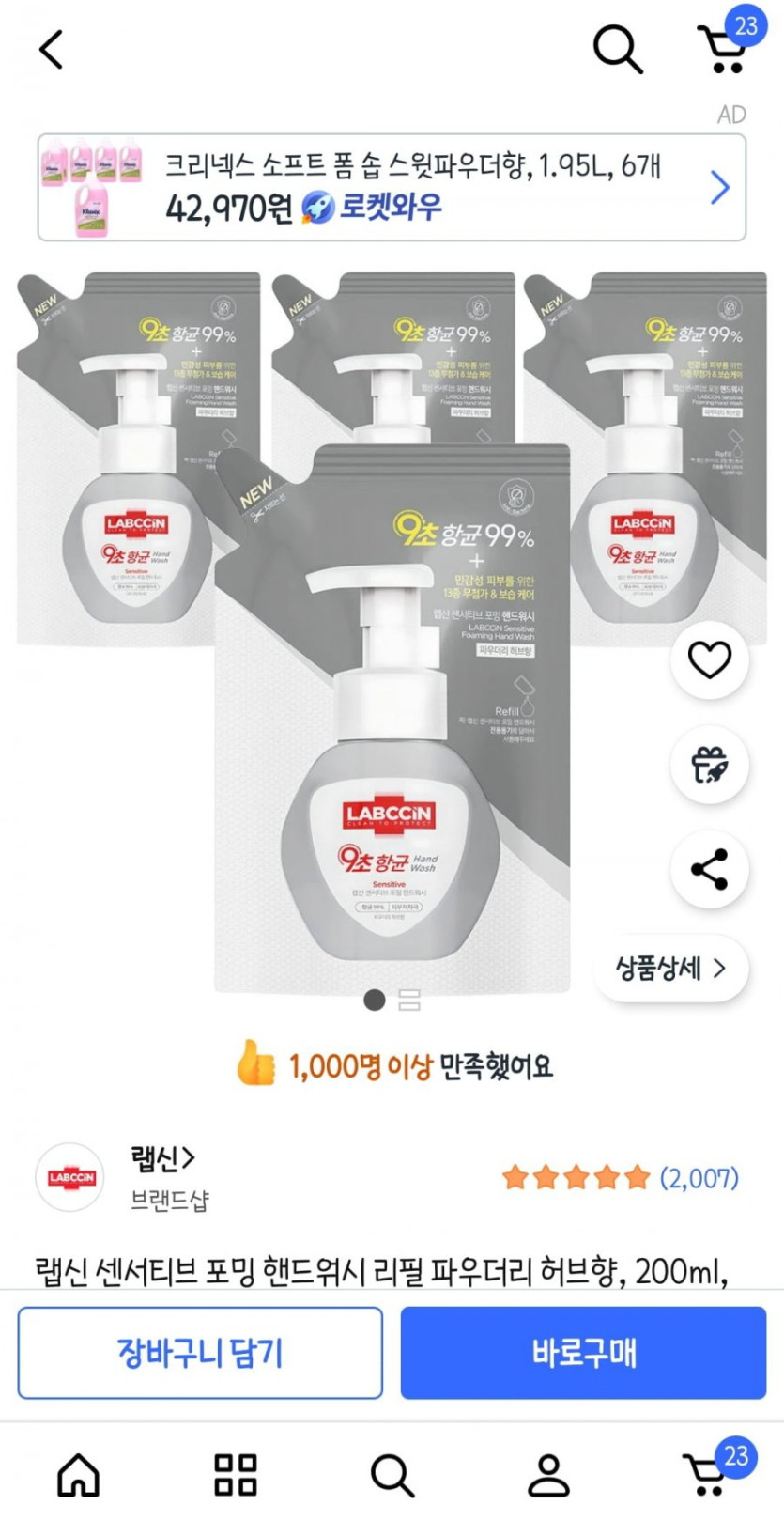Screen dimensions: 784x1536
Task: Open the my account profile tab
Action: tap(548, 1475)
